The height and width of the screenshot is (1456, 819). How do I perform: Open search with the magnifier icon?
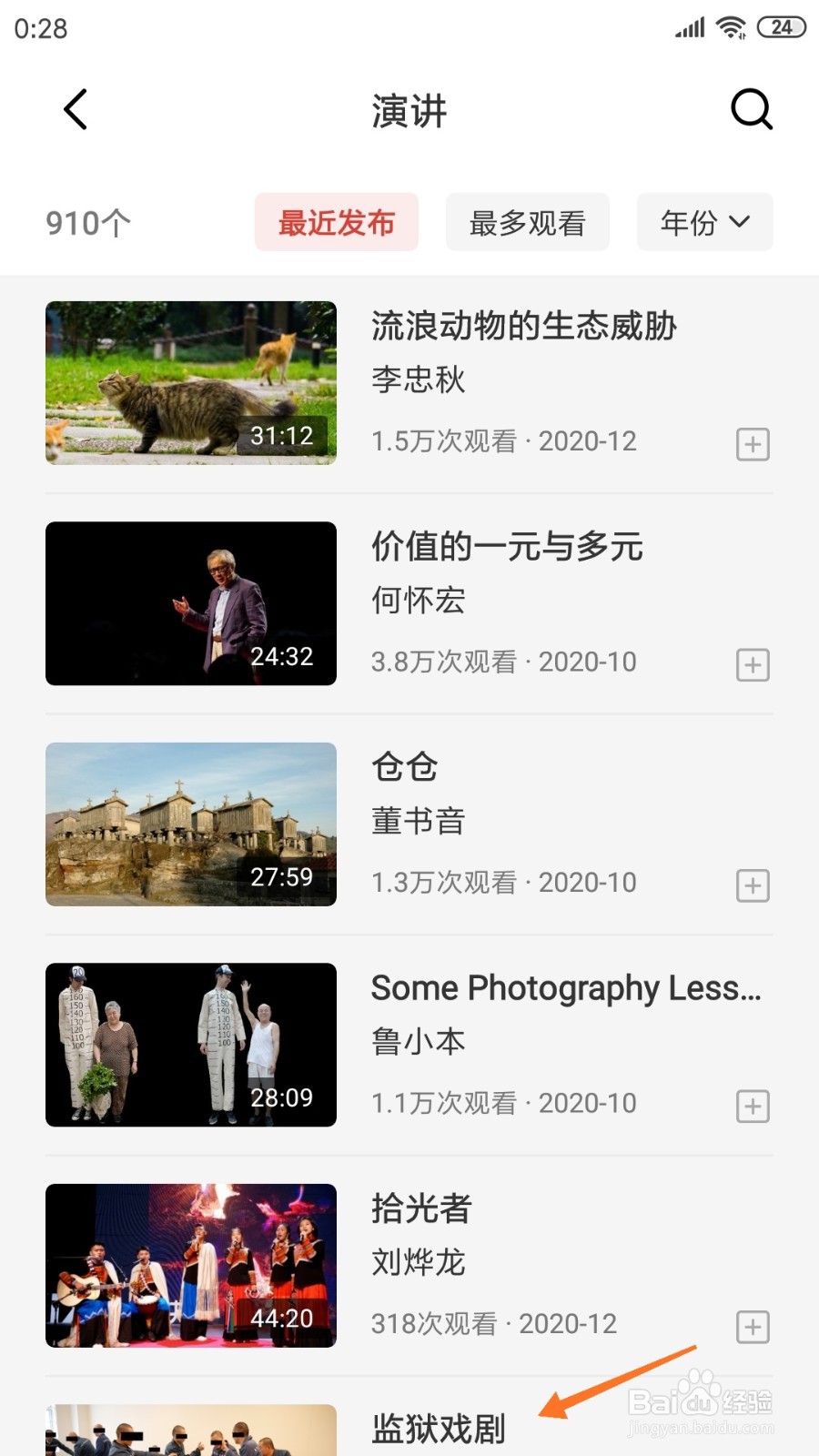(752, 110)
